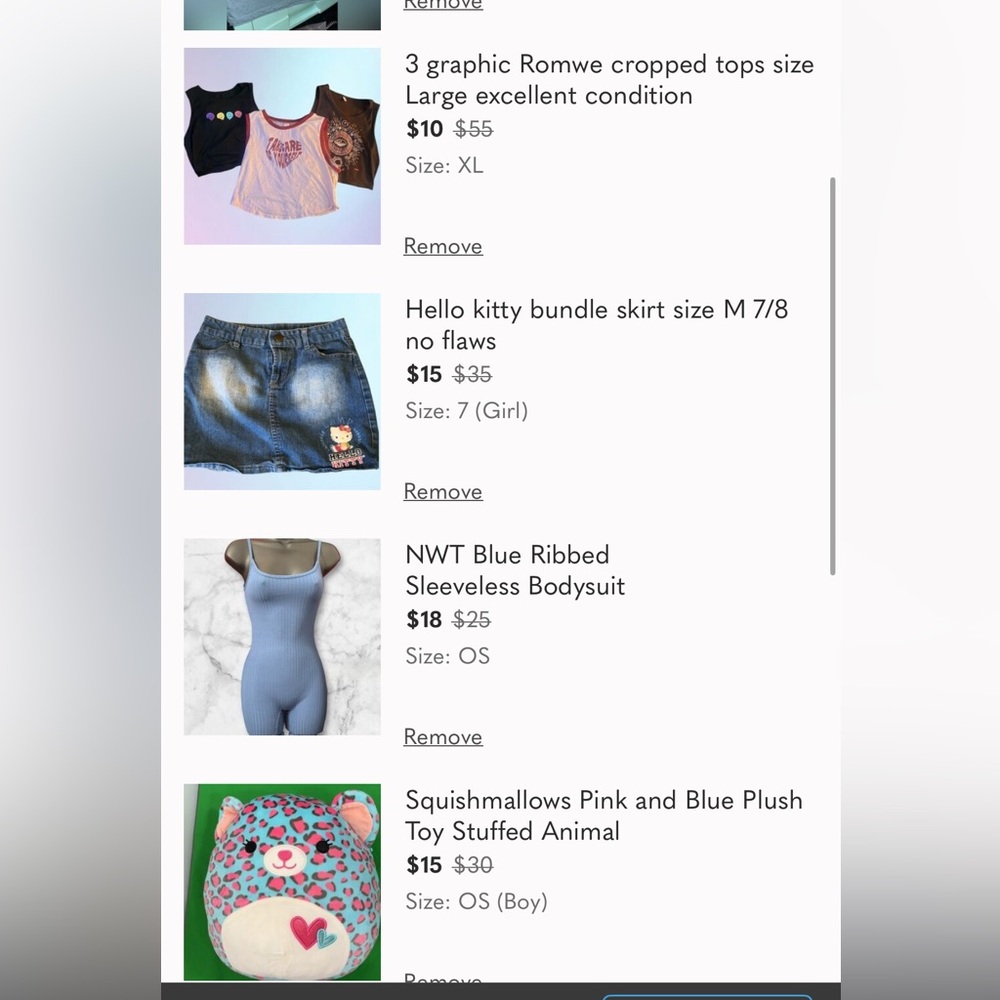
Task: Open the blue ribbed bodysuit photo
Action: 282,636
